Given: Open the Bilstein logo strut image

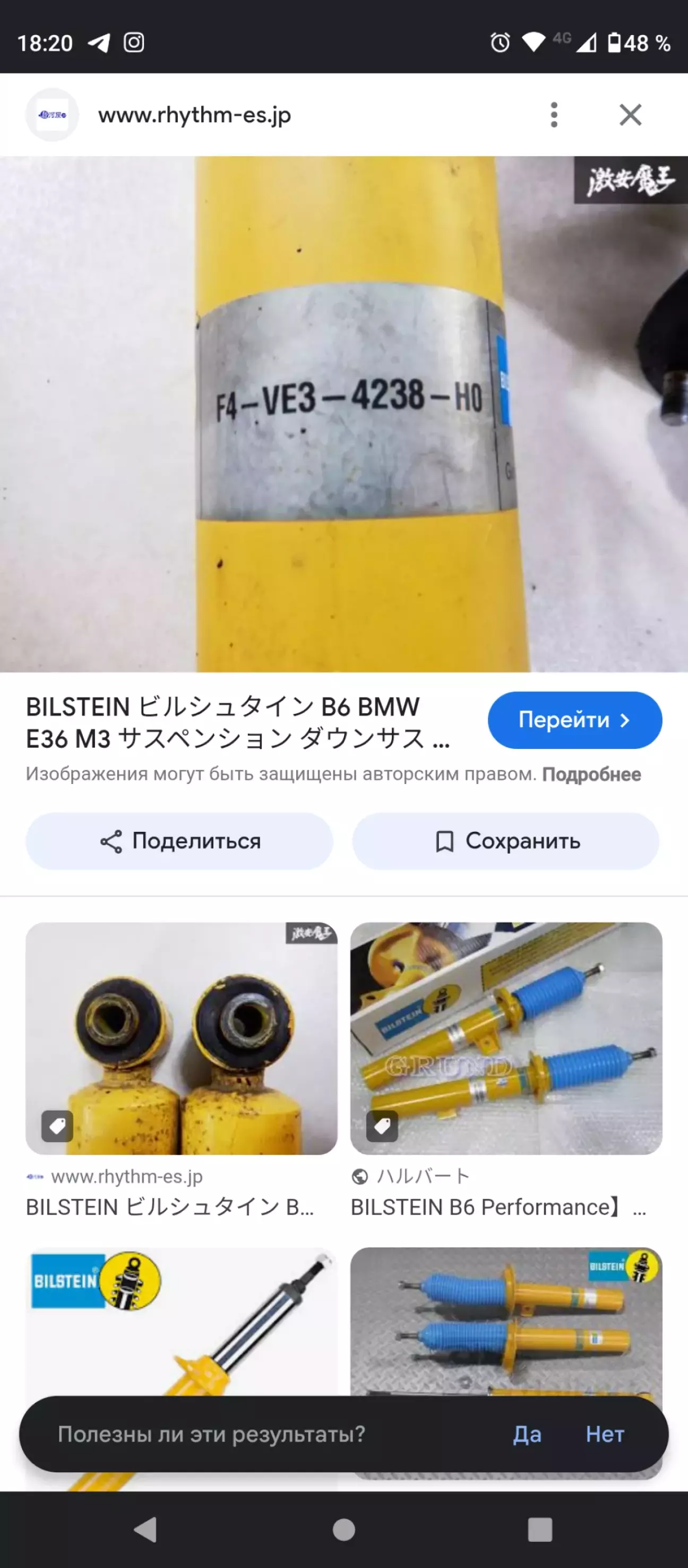Looking at the screenshot, I should pos(181,1321).
